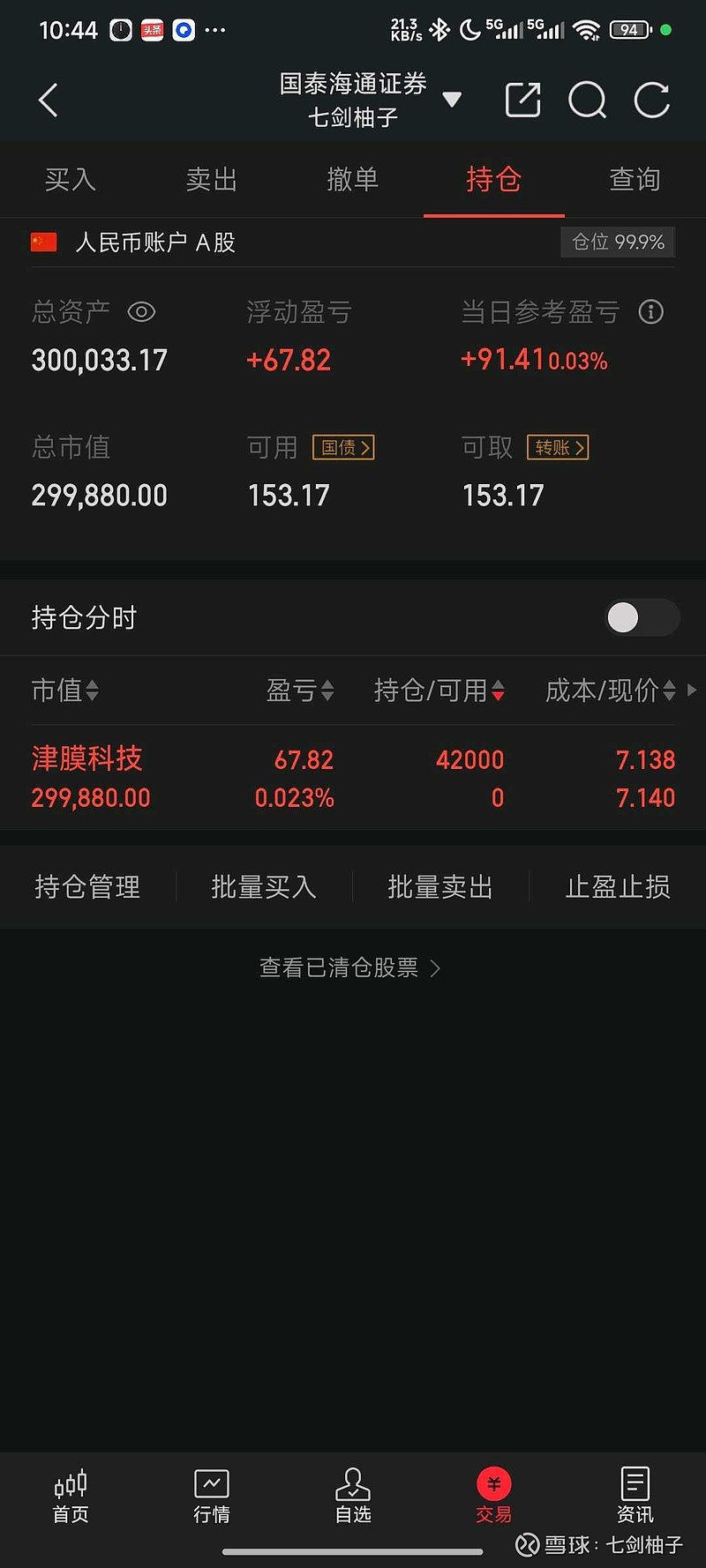Select the 查询 tab
The width and height of the screenshot is (706, 1568).
(x=635, y=180)
